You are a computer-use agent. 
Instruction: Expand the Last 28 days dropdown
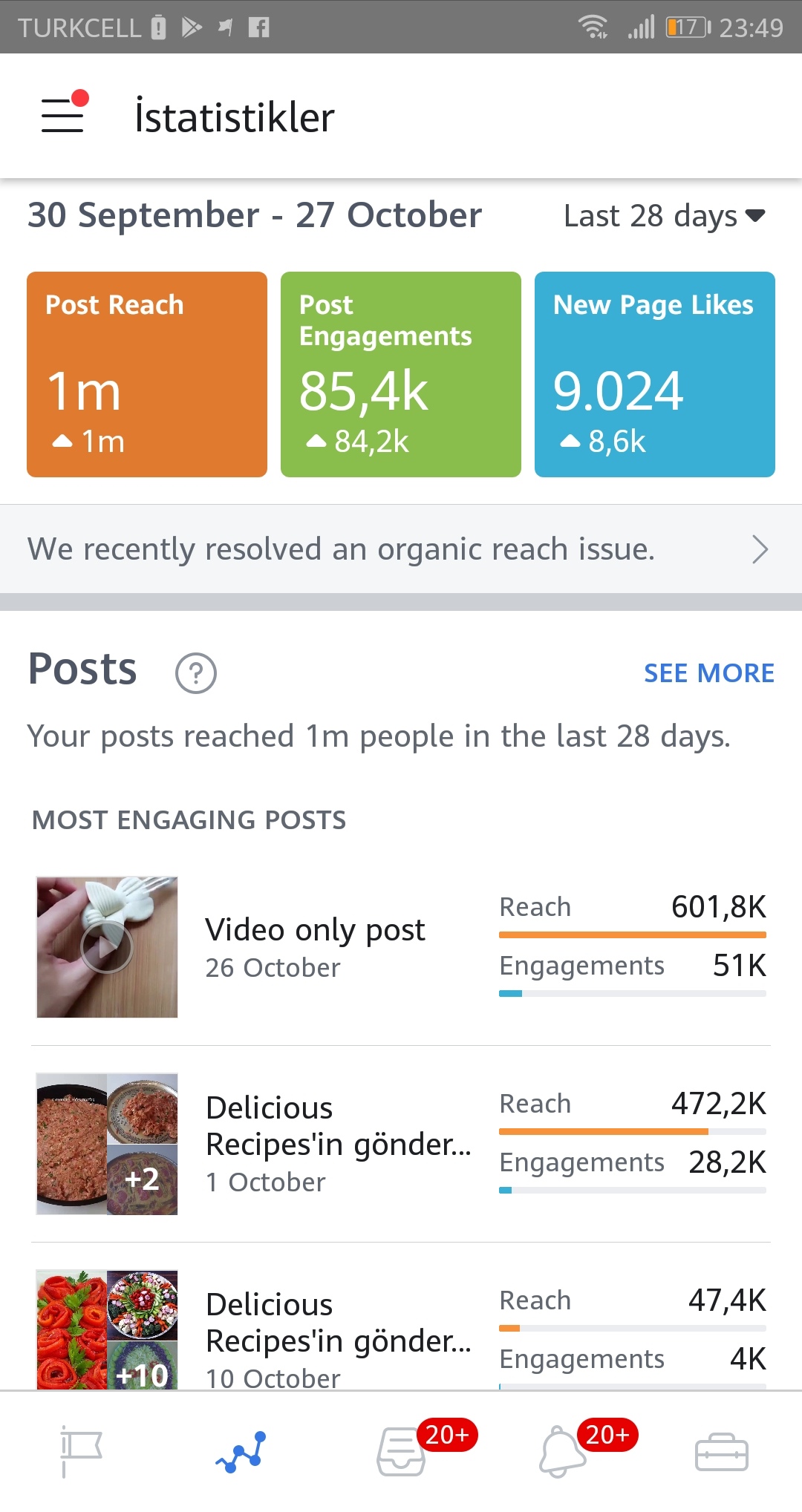(x=665, y=216)
